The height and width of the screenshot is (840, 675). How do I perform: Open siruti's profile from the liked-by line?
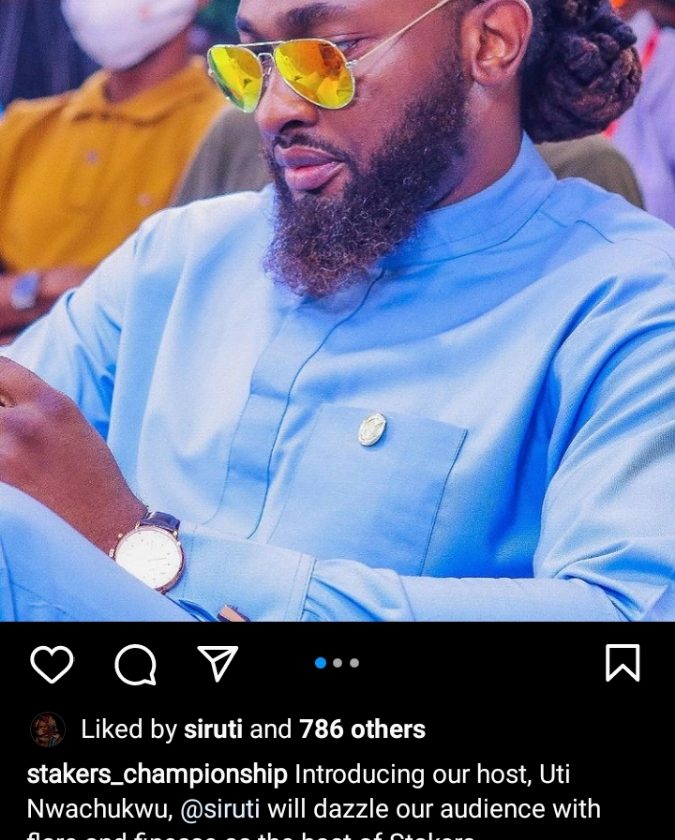(x=213, y=730)
